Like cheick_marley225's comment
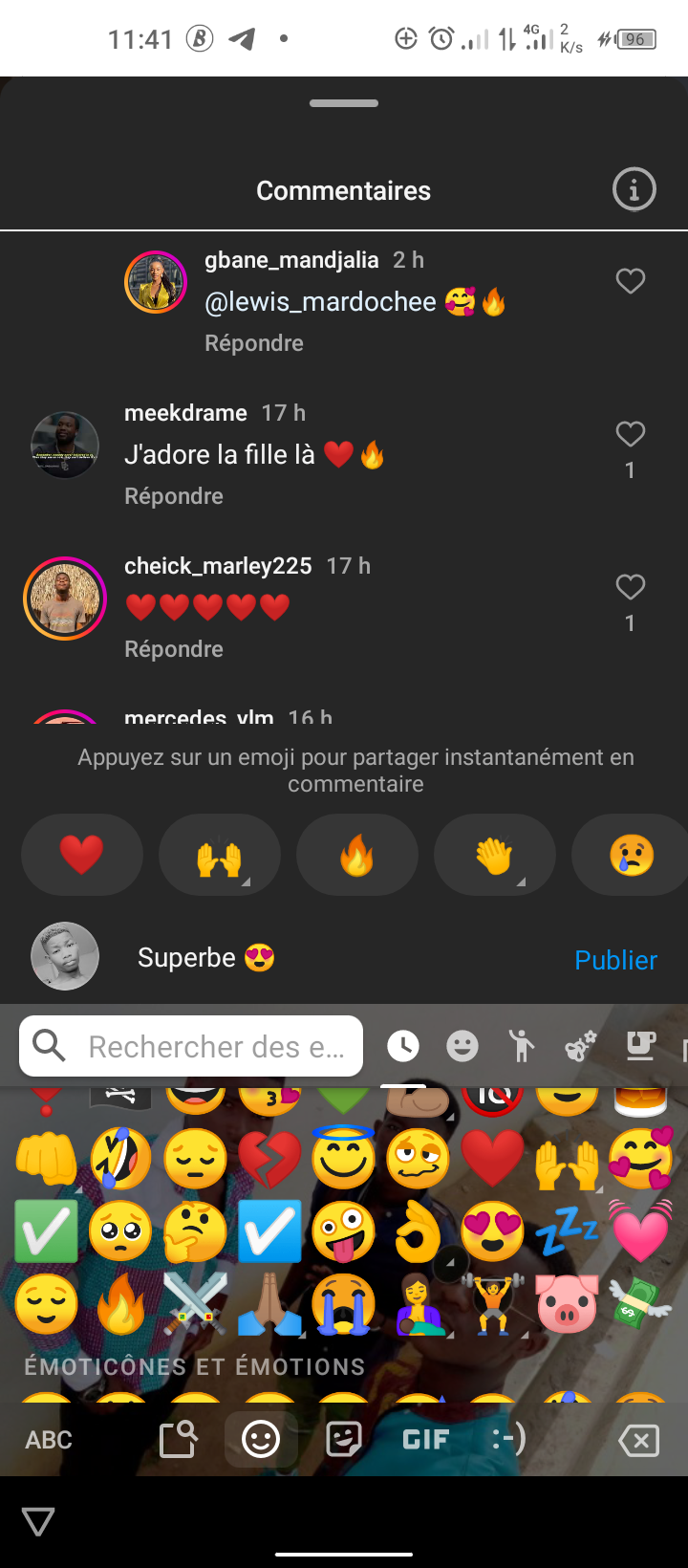This screenshot has height=1568, width=688. click(630, 587)
